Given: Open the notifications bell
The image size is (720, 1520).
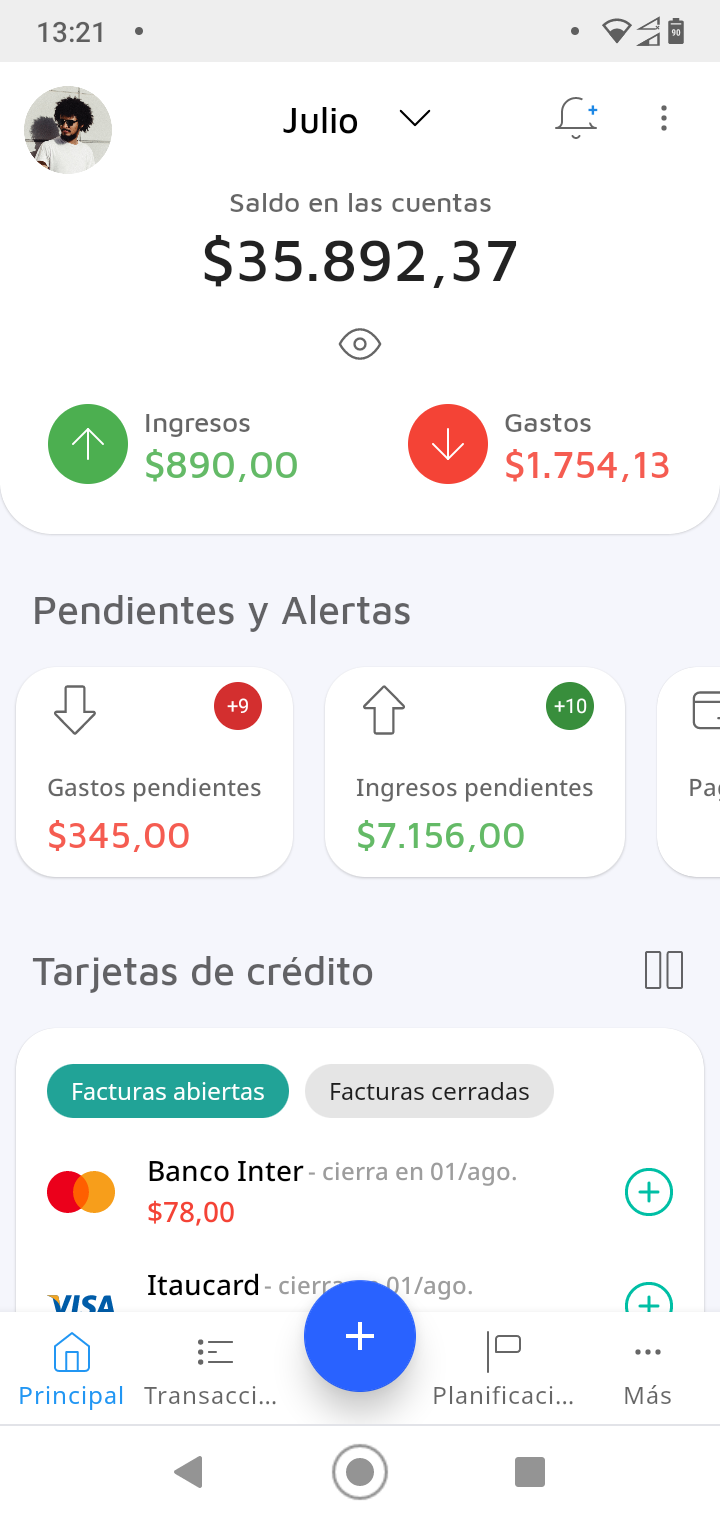Looking at the screenshot, I should pyautogui.click(x=576, y=118).
